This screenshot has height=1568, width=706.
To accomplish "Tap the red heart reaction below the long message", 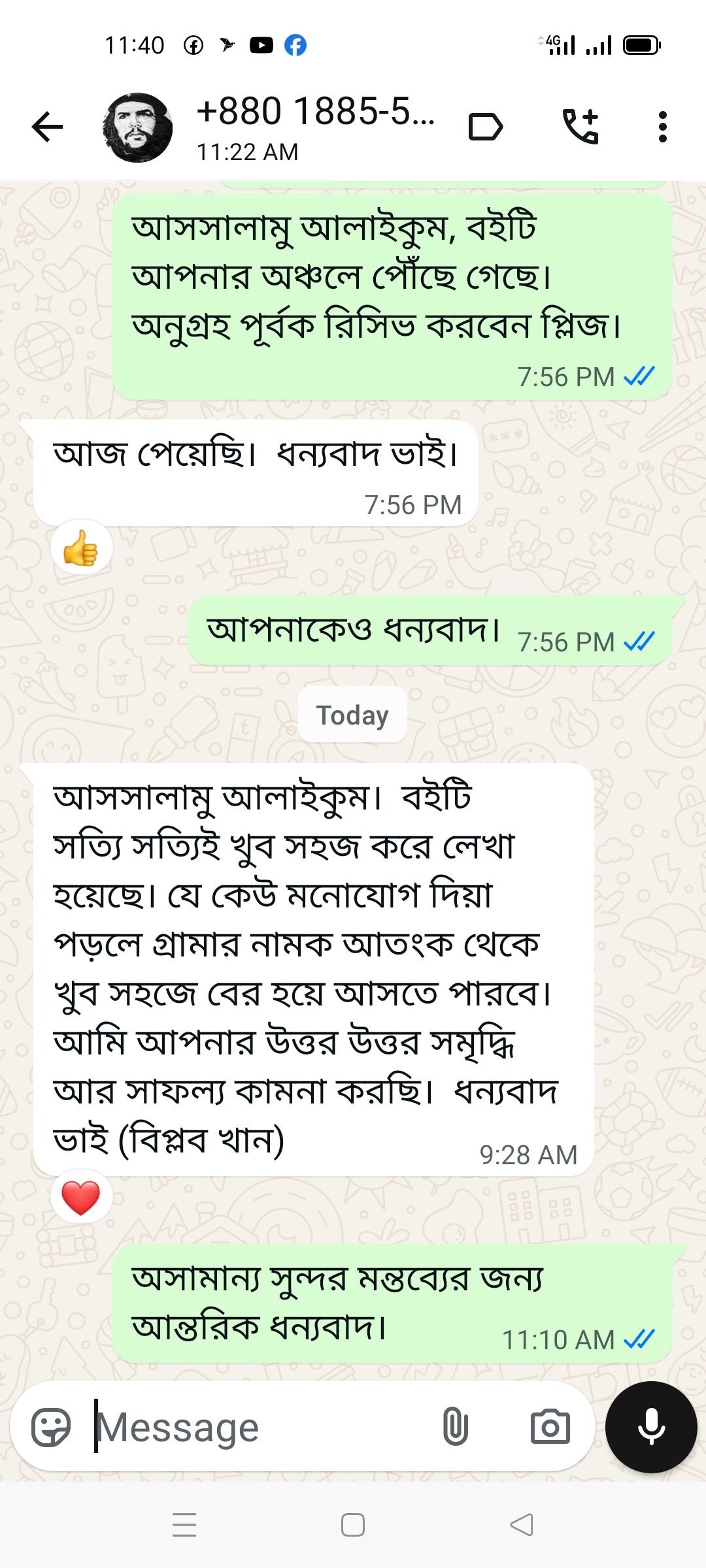I will tap(80, 1196).
